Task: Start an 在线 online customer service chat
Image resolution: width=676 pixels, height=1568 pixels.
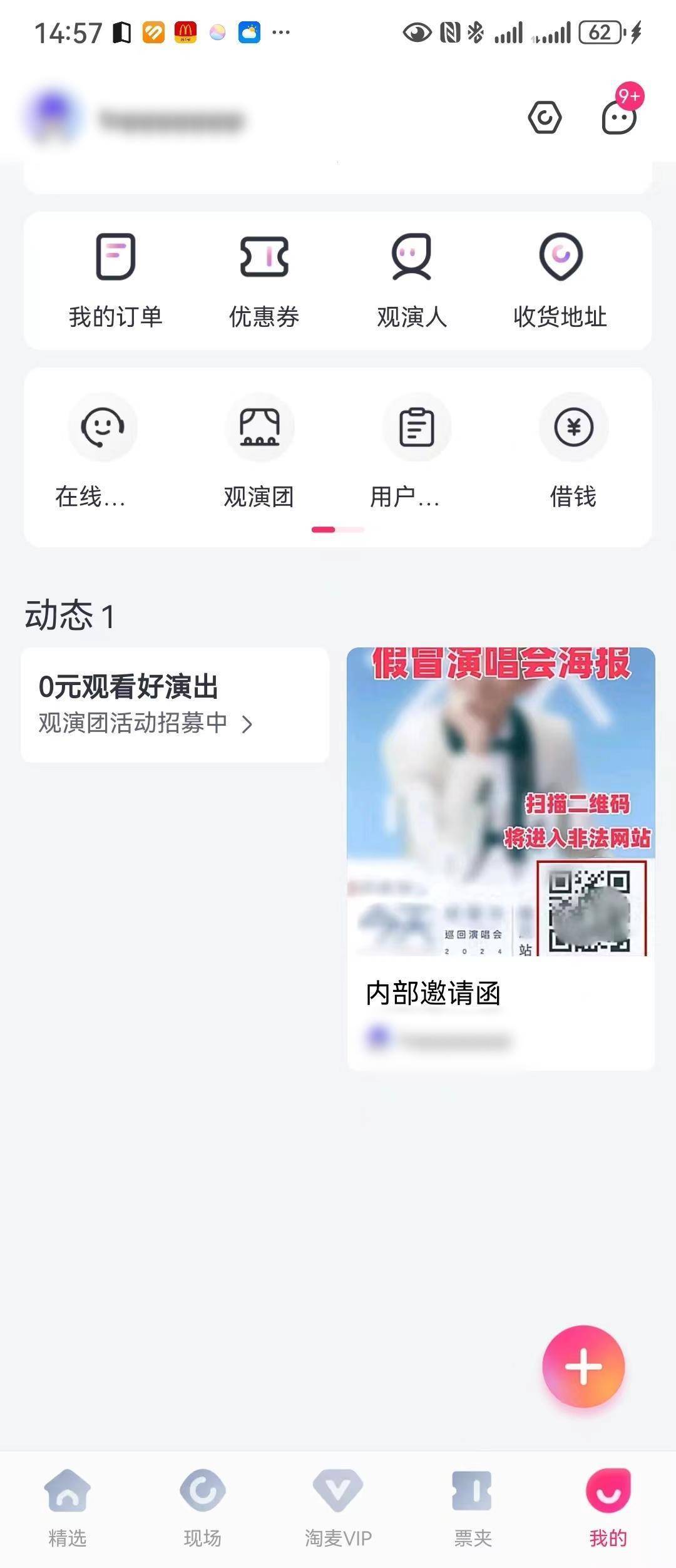Action: 102,451
